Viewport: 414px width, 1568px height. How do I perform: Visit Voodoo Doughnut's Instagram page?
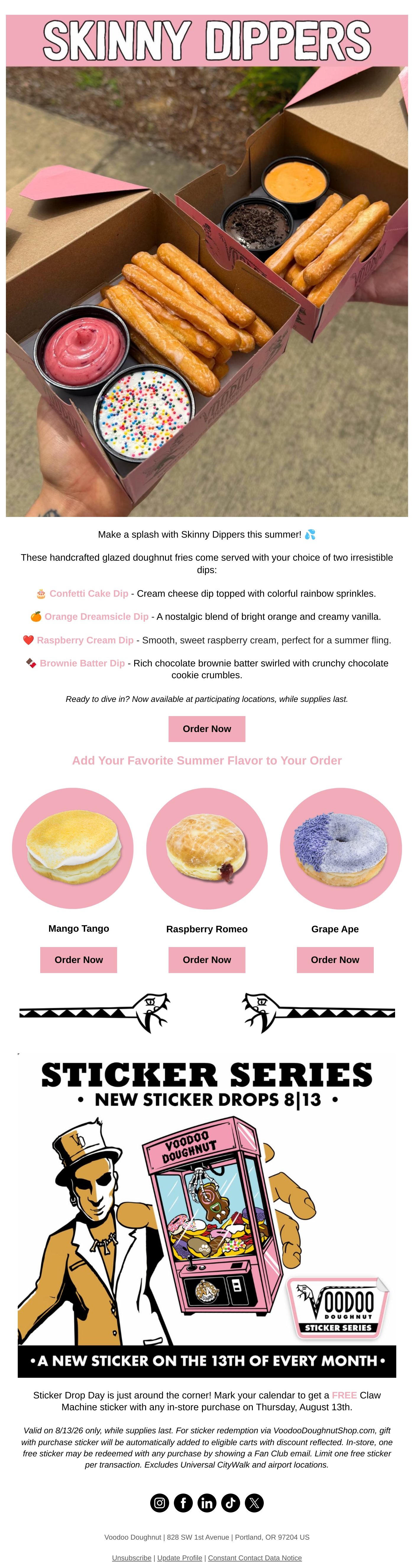pos(160,1503)
